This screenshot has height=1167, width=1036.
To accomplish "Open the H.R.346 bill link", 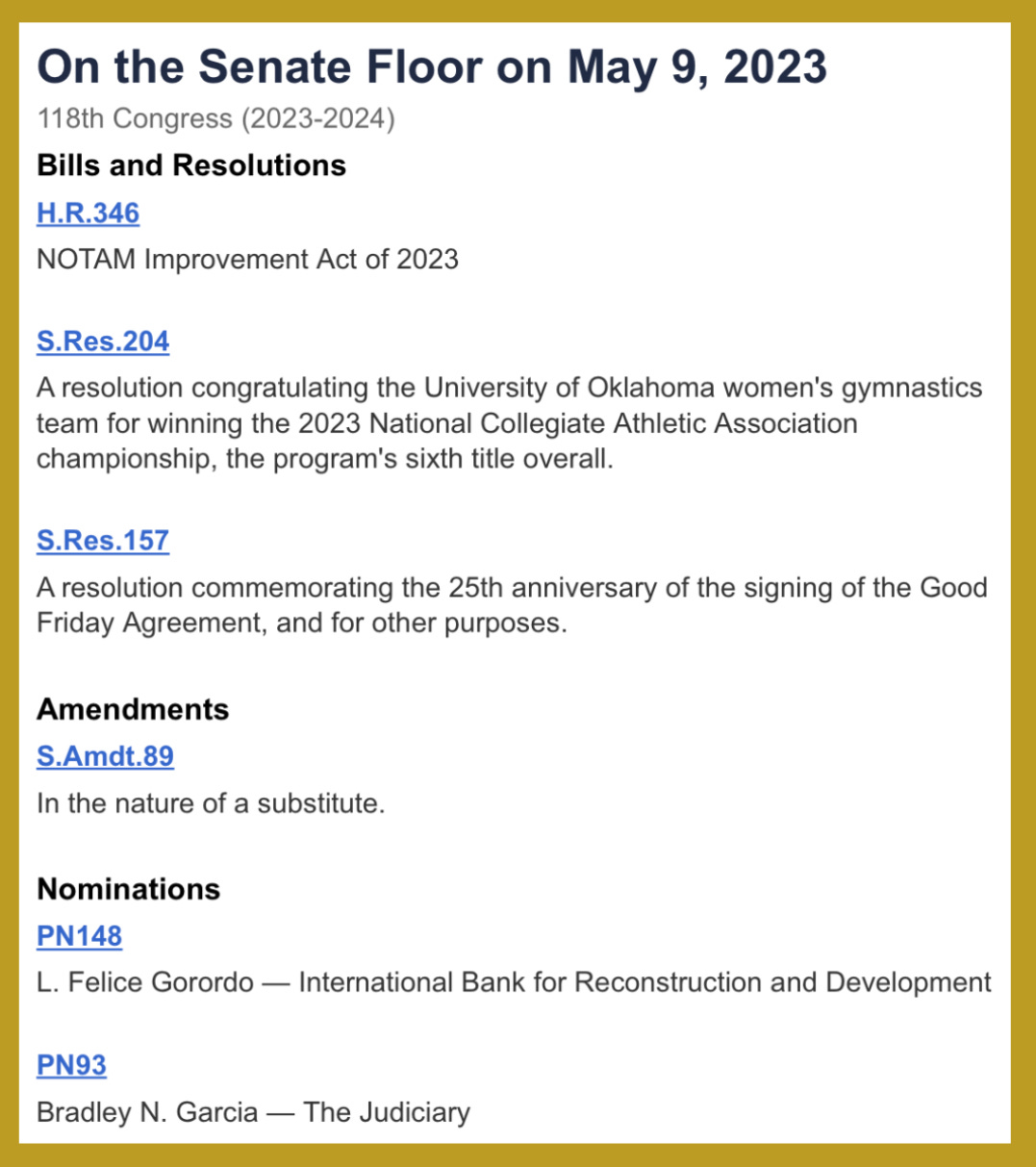I will point(88,213).
